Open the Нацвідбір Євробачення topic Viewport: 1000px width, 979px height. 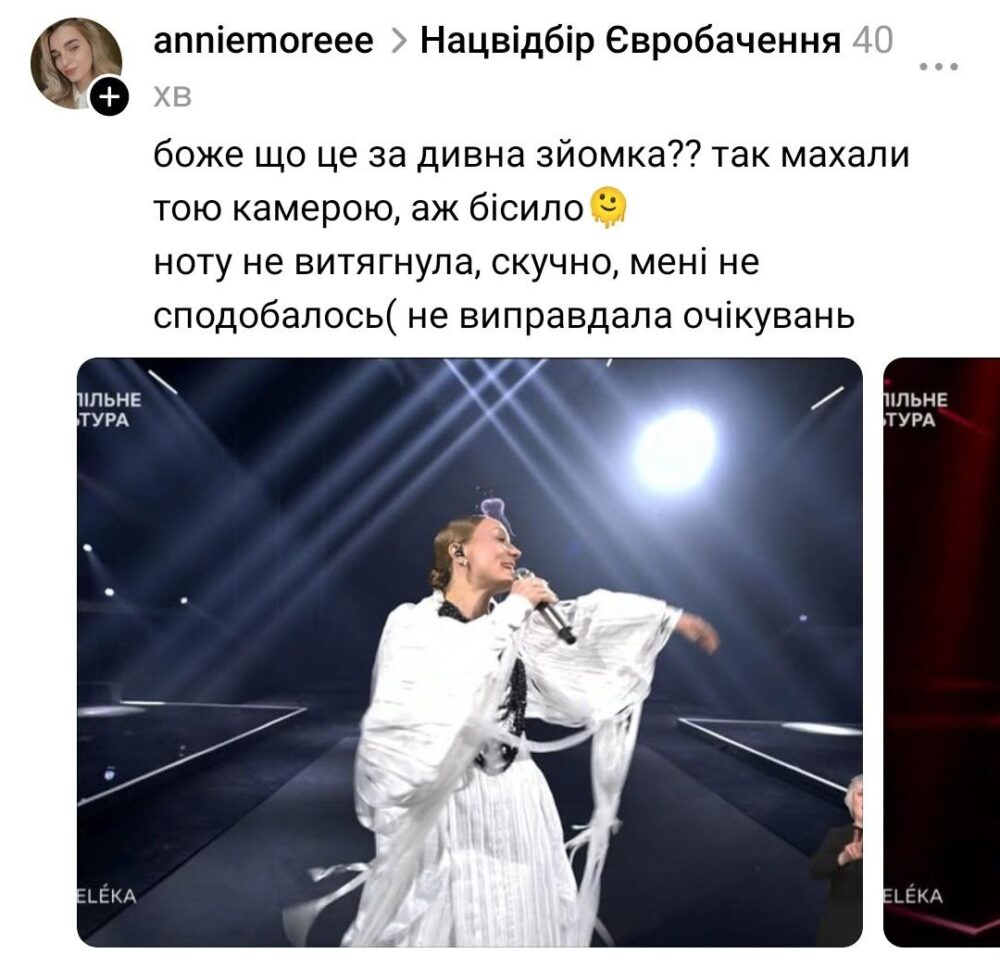630,41
